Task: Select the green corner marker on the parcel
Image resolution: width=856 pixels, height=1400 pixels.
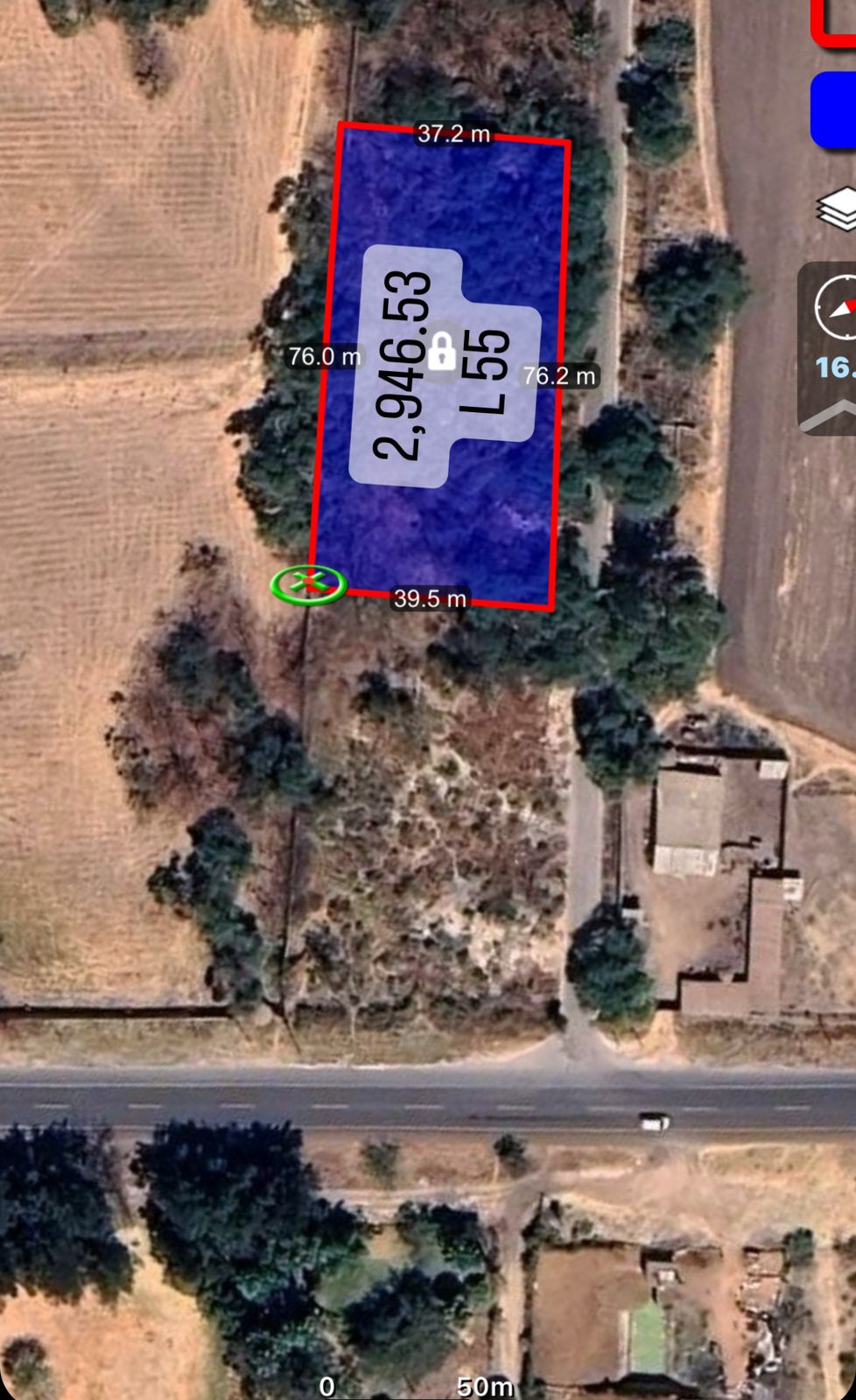Action: click(x=309, y=584)
